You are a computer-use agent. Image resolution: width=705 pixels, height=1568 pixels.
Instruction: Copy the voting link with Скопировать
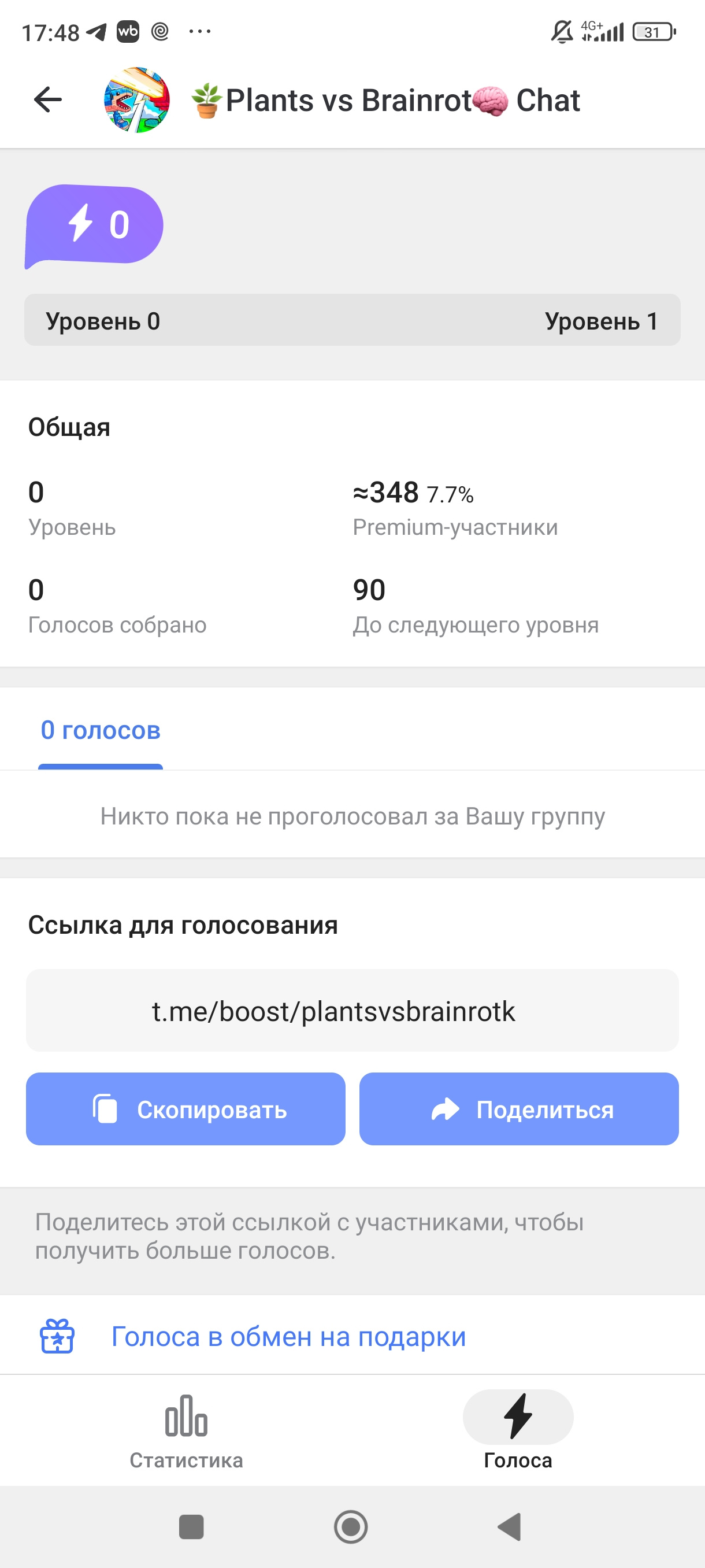point(185,1109)
